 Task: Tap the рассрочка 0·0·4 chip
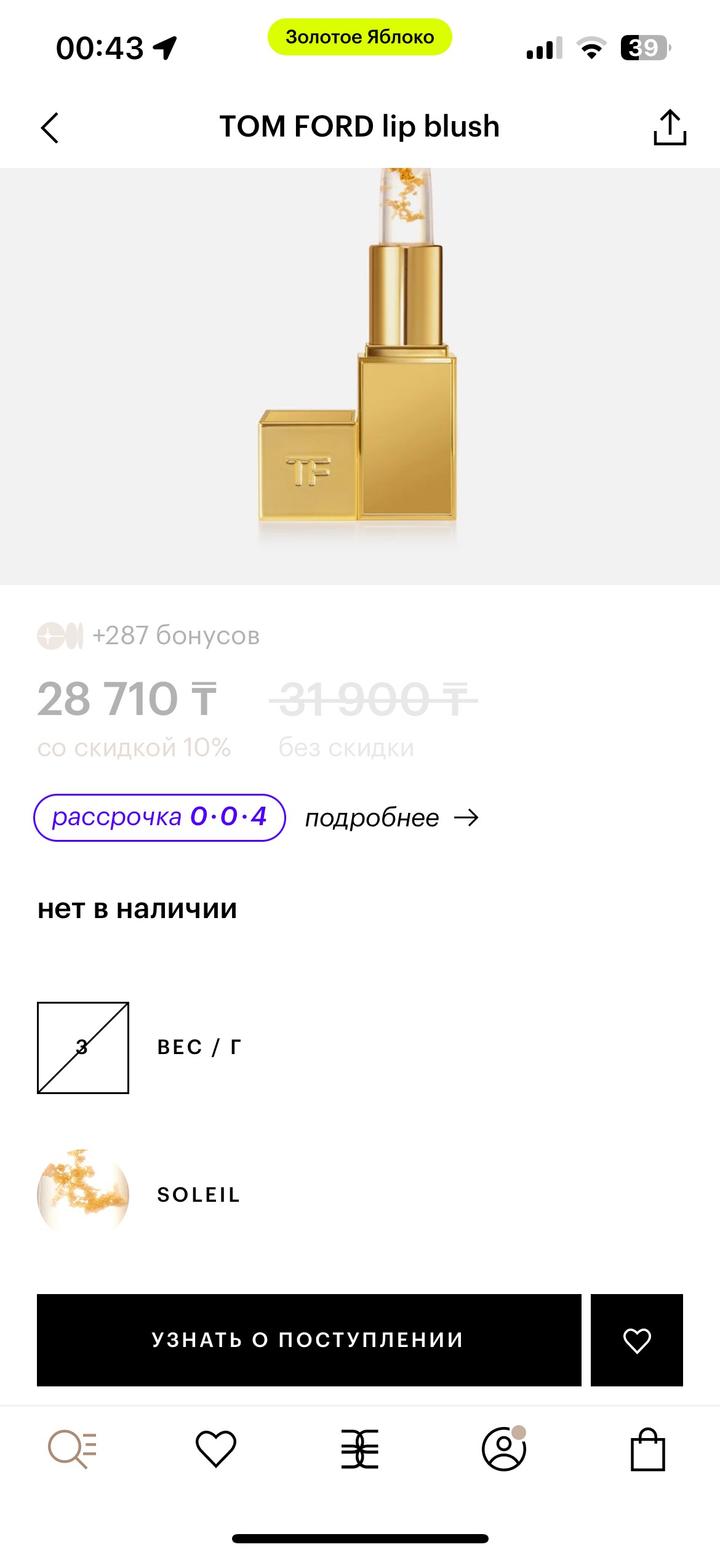tap(160, 817)
